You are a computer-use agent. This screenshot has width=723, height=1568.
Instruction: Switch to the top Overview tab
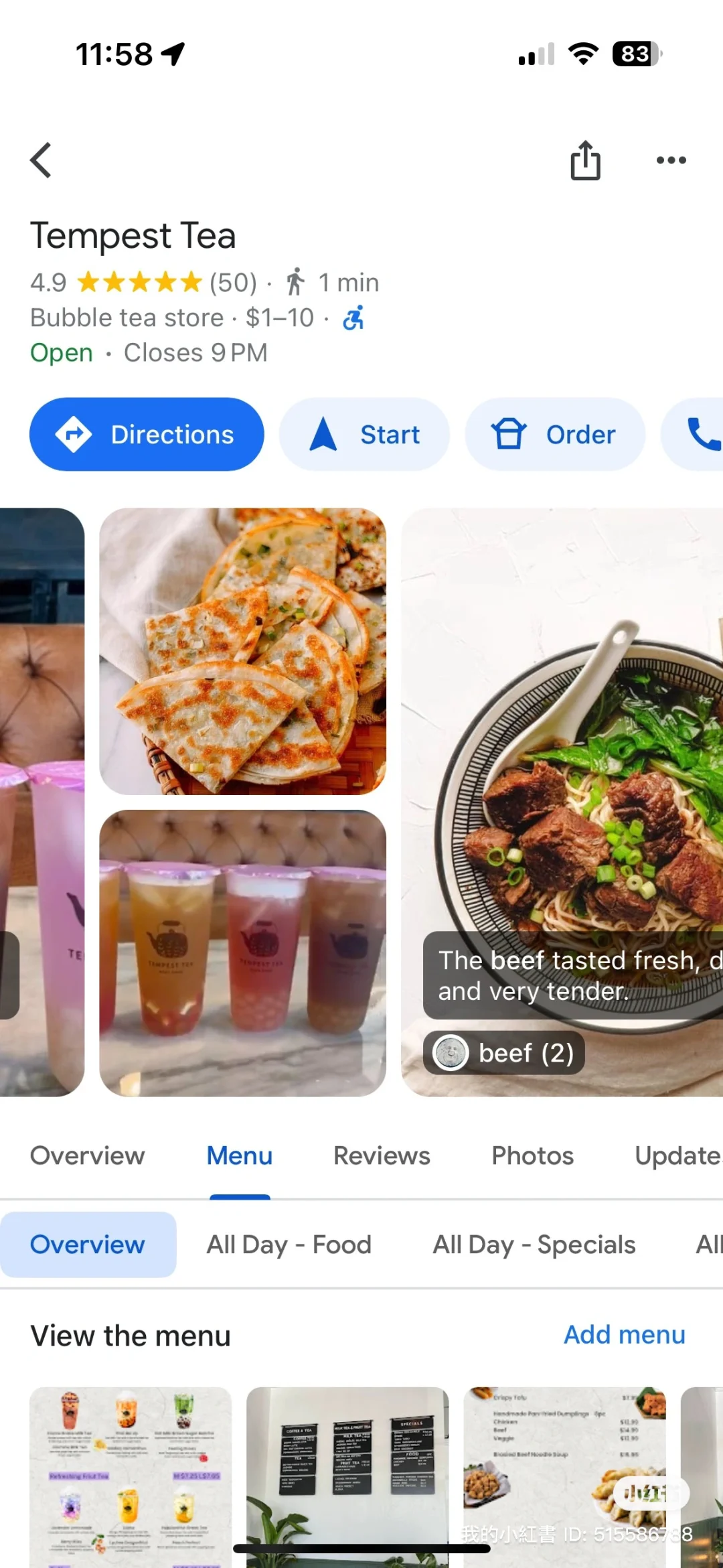(87, 1156)
